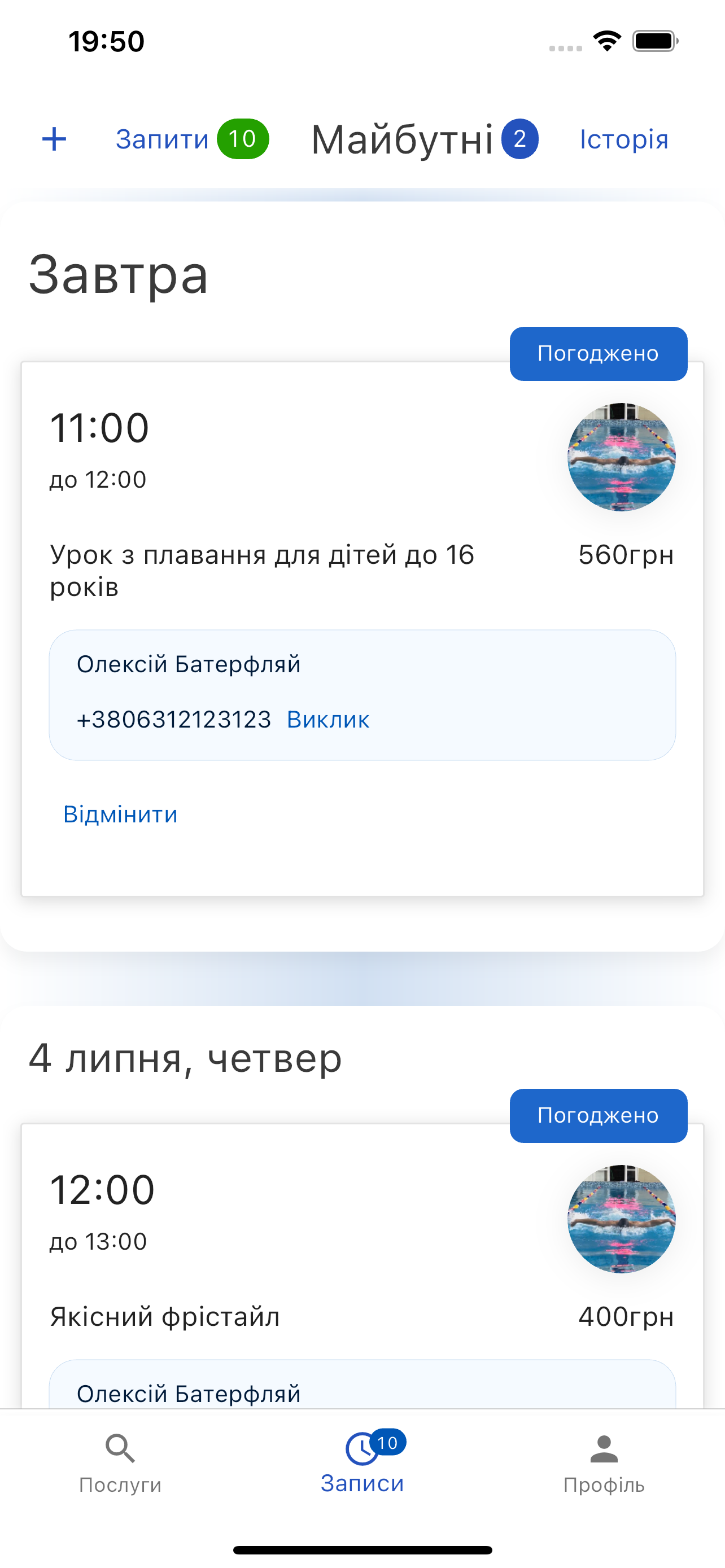725x1568 pixels.
Task: Tap the plus icon to add a record
Action: click(x=54, y=139)
